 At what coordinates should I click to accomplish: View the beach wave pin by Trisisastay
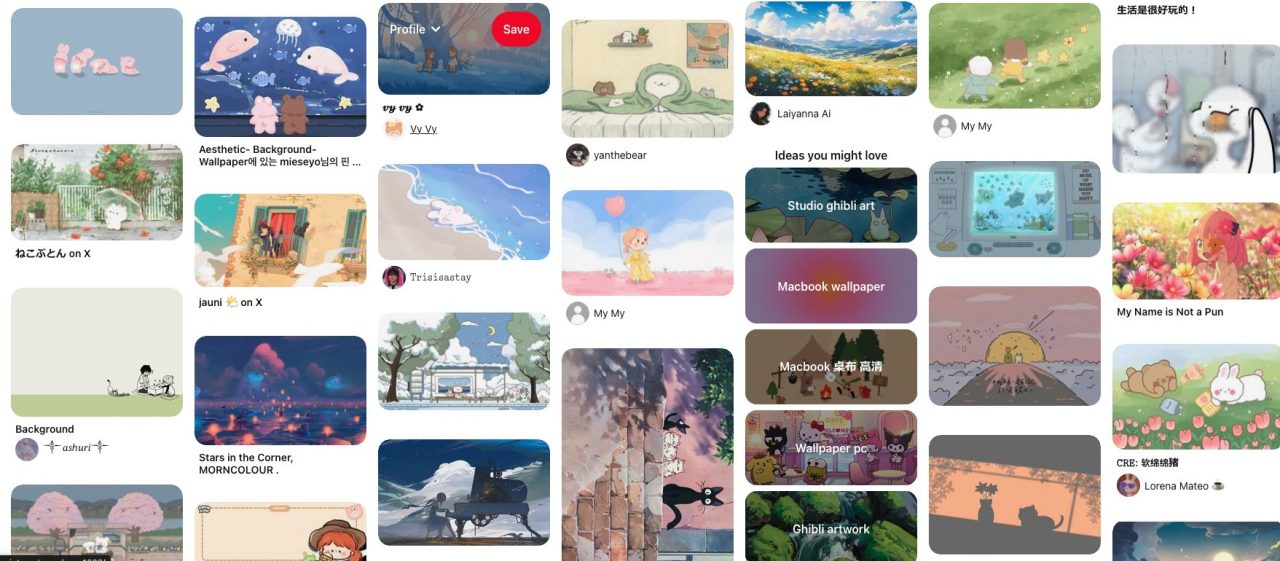click(463, 212)
